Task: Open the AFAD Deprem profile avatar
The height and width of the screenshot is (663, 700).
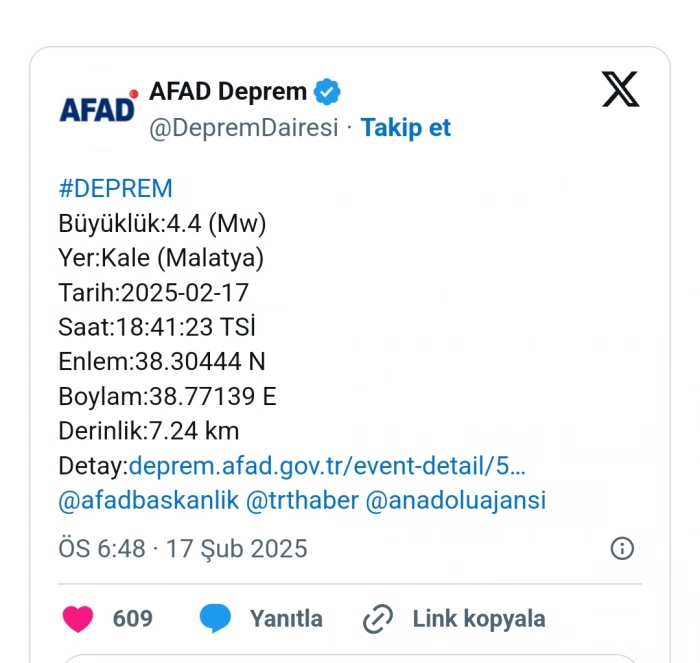Action: [x=97, y=108]
